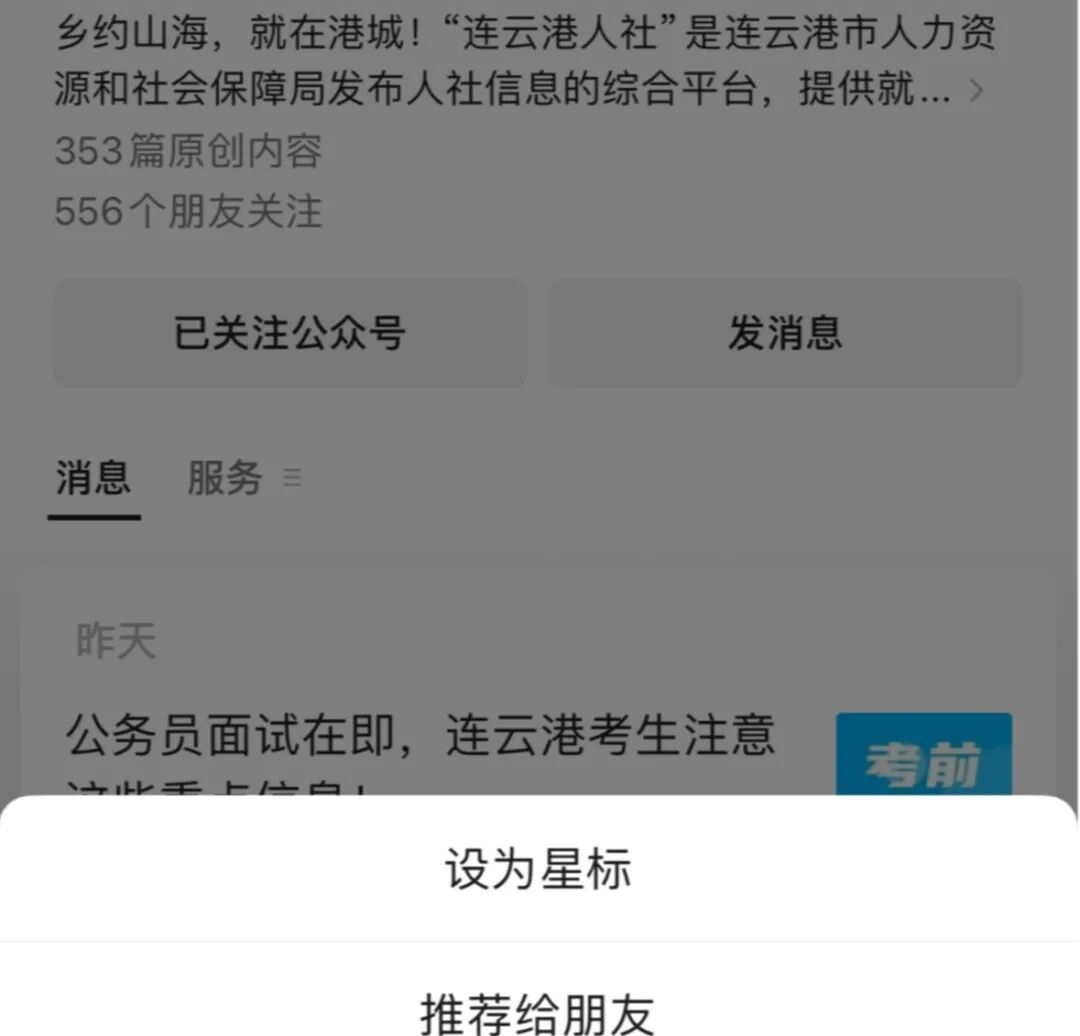The height and width of the screenshot is (1036, 1080).
Task: Switch to the 服务 tab
Action: coord(225,477)
